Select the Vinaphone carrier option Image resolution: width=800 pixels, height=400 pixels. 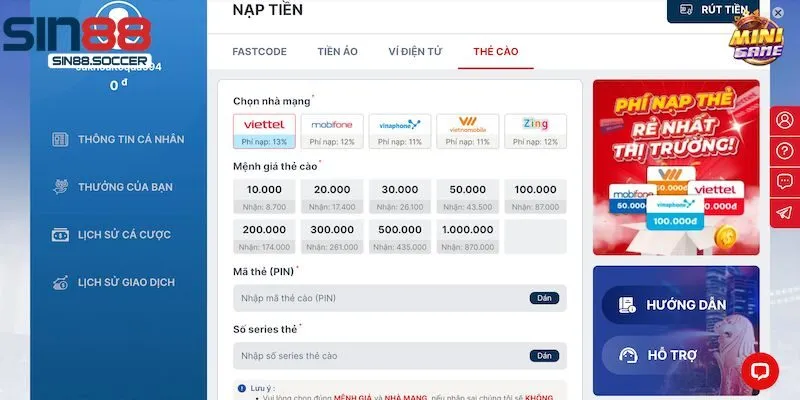tap(400, 130)
